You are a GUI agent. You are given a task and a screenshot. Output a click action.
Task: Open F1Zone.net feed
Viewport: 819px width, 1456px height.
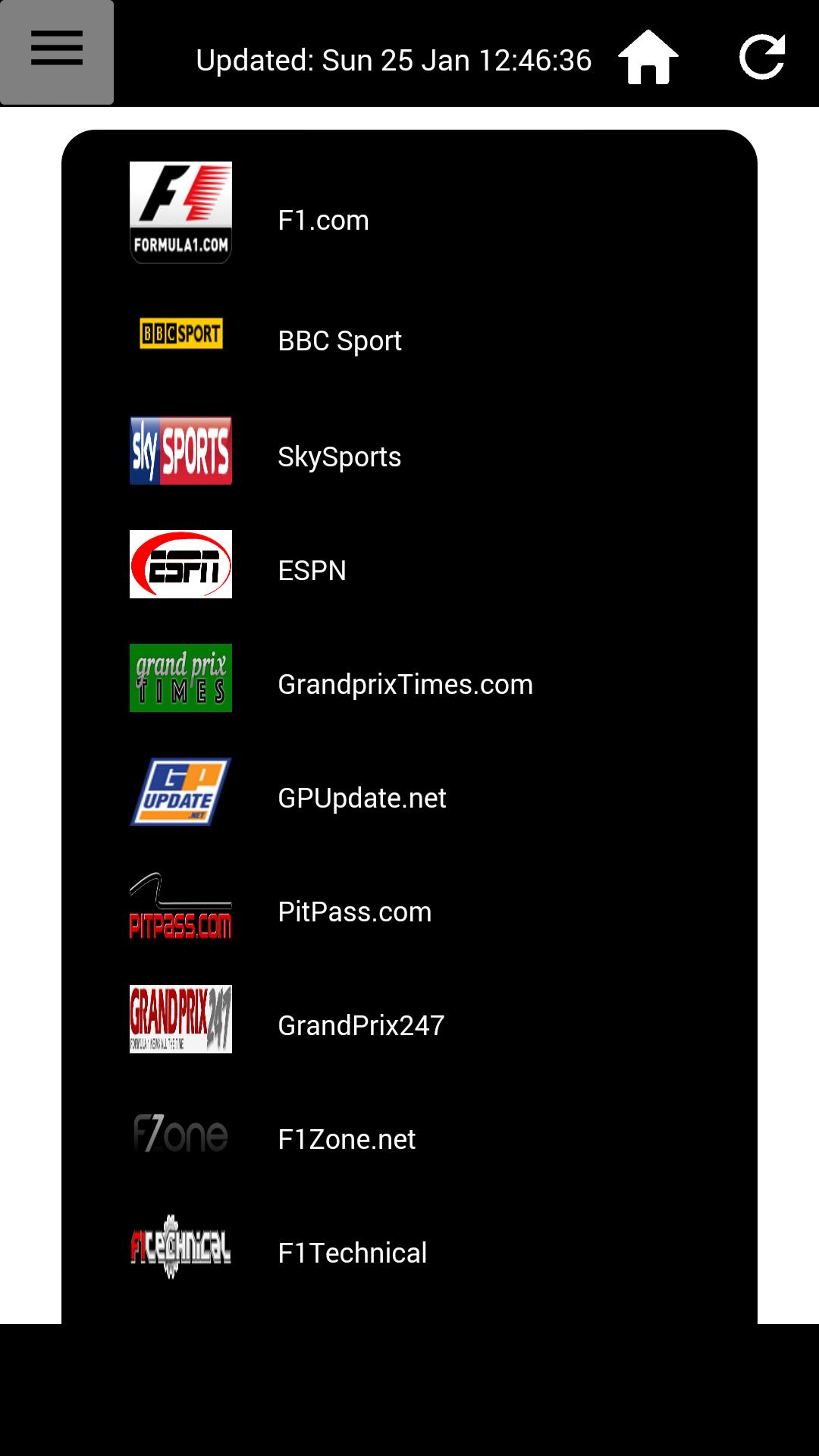tap(347, 1139)
